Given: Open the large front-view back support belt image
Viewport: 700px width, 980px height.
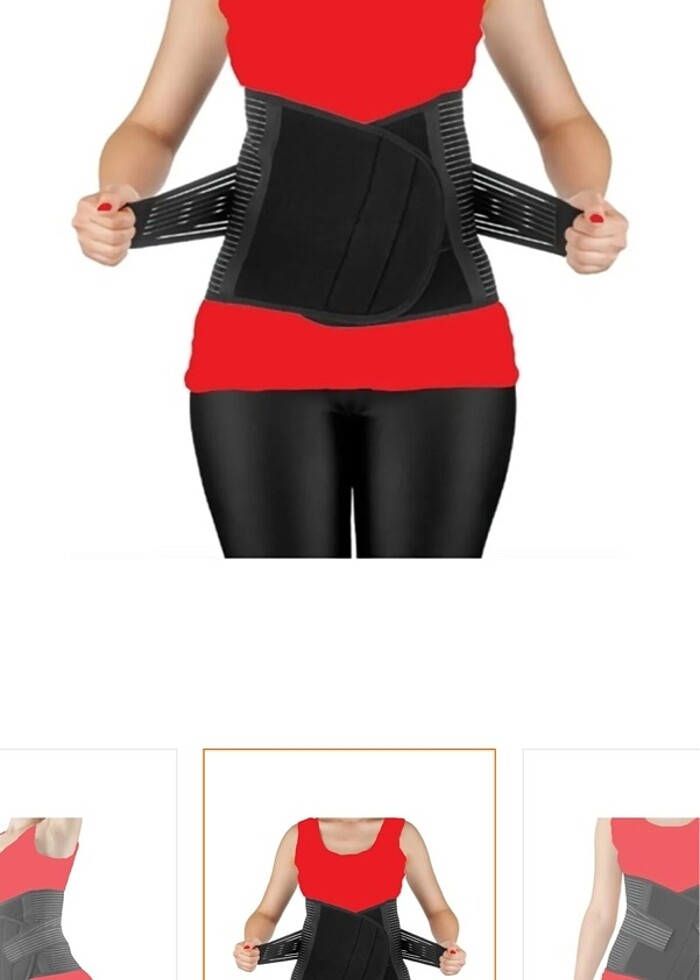Looking at the screenshot, I should pos(350,278).
